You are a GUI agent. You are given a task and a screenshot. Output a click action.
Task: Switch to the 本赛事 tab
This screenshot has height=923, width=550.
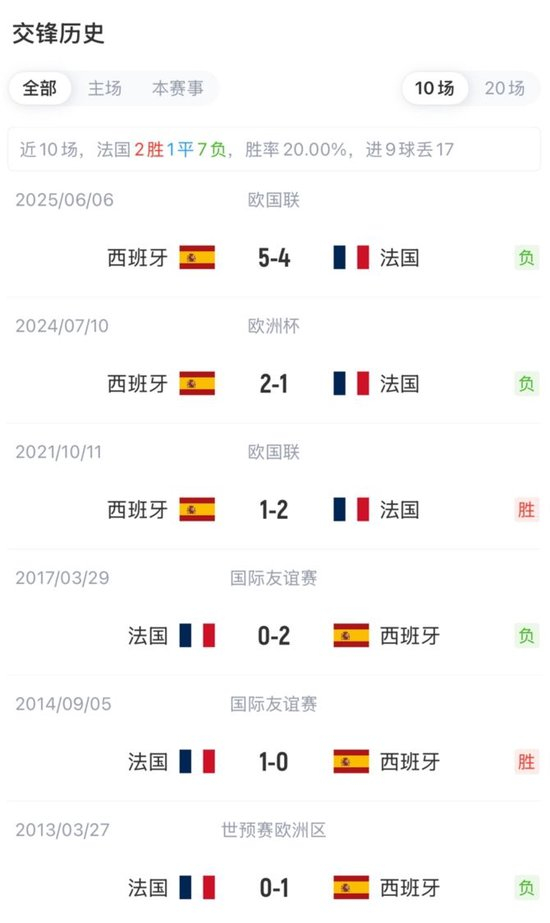(x=178, y=88)
